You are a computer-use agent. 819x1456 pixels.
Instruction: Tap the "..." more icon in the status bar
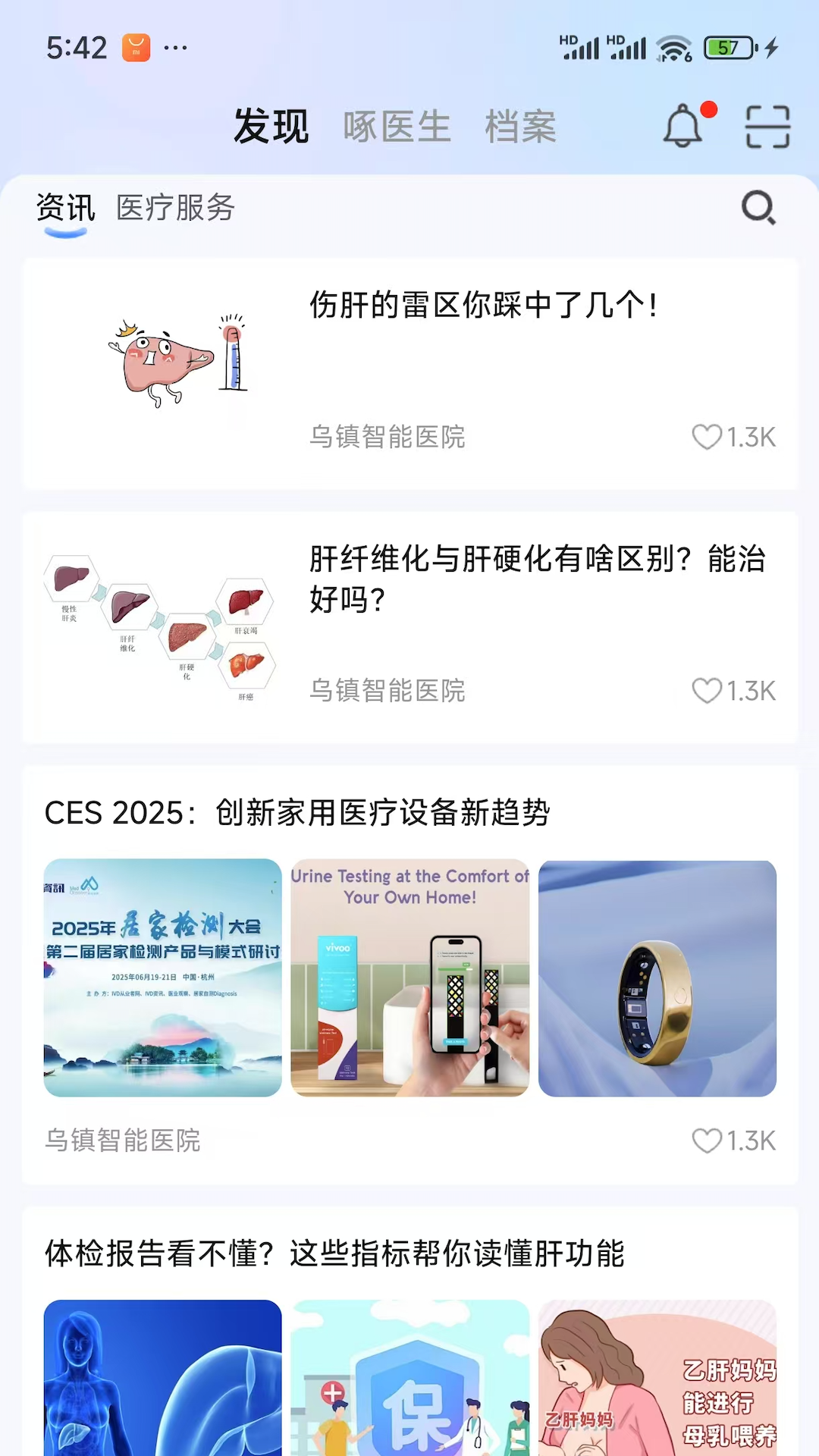click(x=175, y=48)
